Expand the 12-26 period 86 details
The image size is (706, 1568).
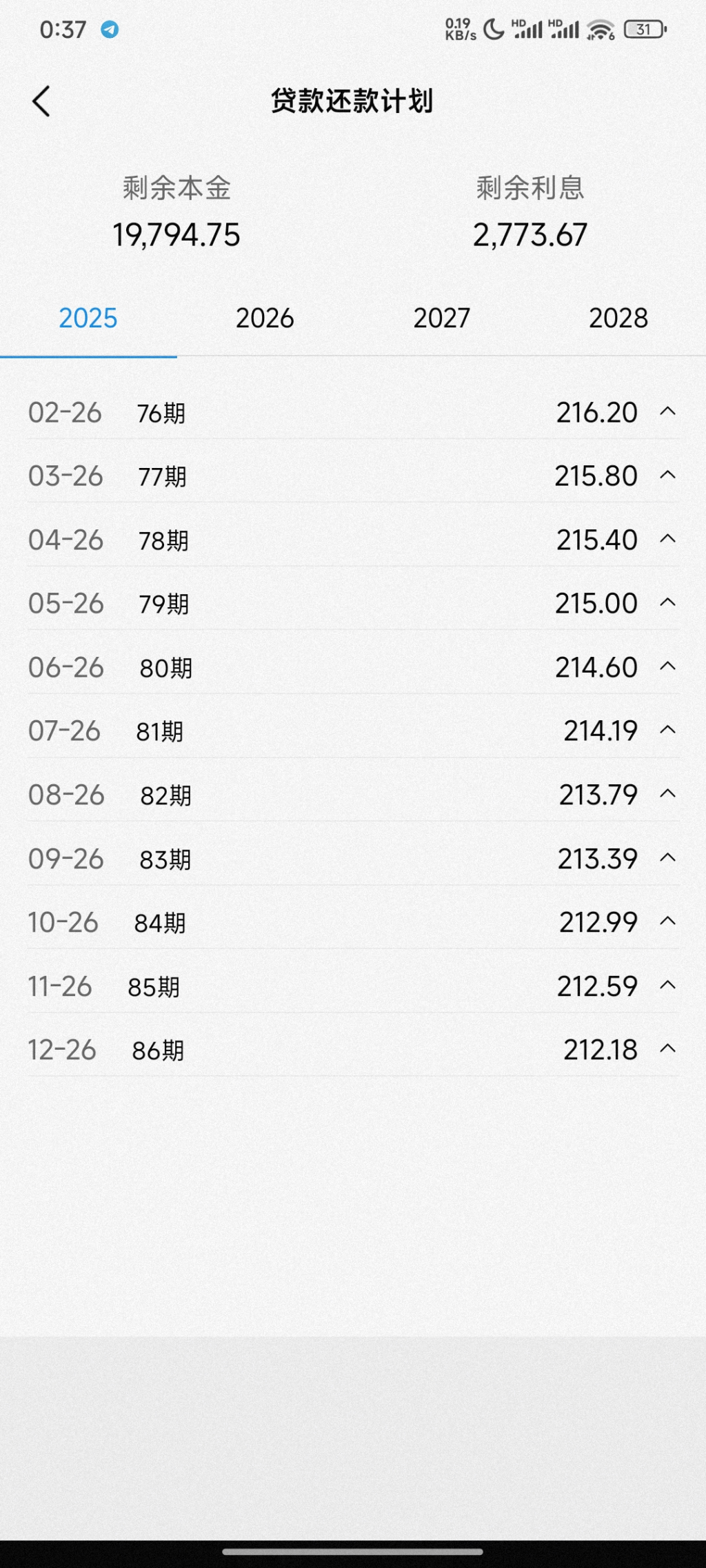[667, 1050]
